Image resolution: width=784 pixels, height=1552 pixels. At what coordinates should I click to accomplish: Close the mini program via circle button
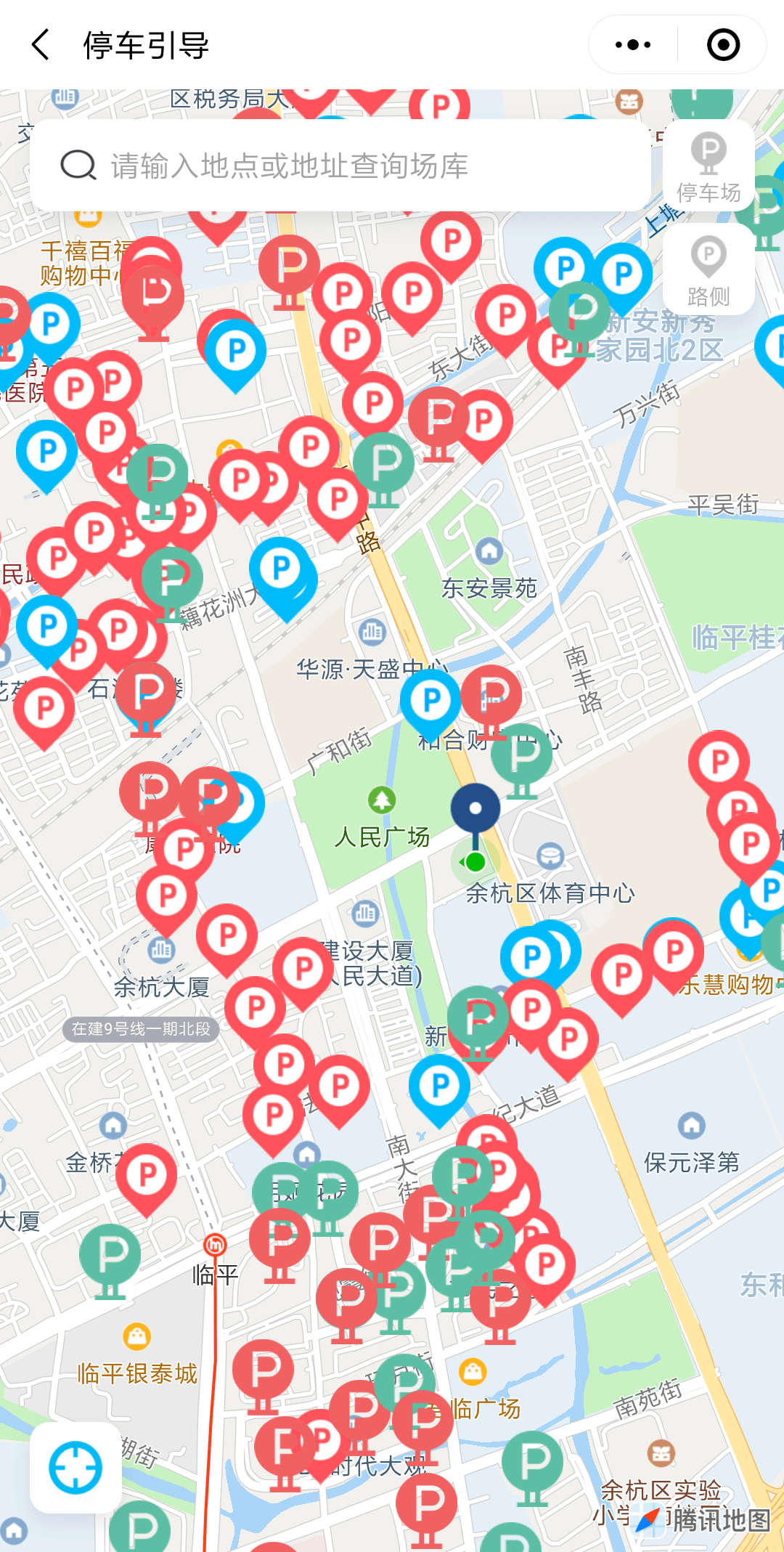[723, 45]
